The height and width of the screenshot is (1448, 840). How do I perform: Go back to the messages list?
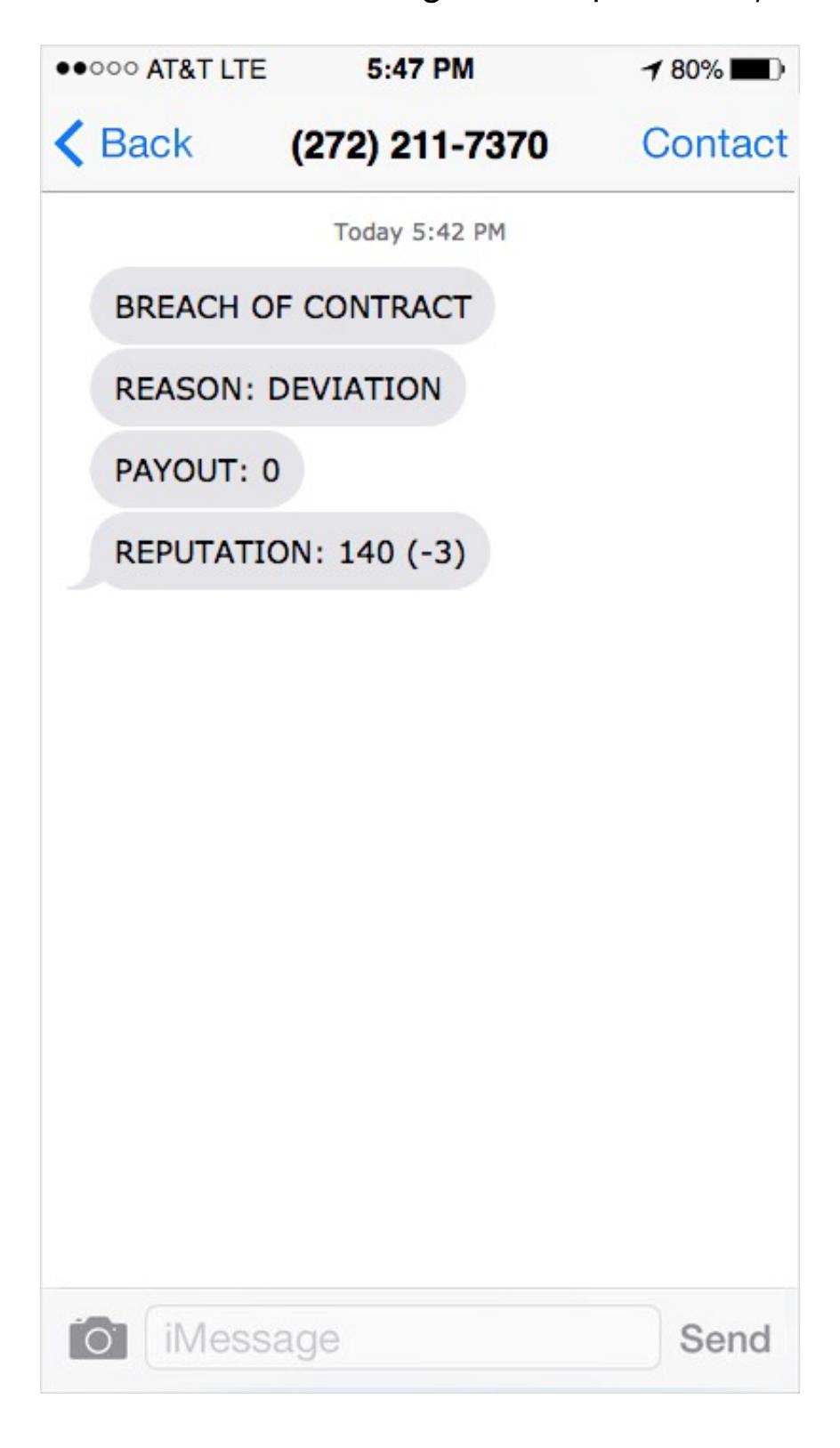tap(124, 143)
